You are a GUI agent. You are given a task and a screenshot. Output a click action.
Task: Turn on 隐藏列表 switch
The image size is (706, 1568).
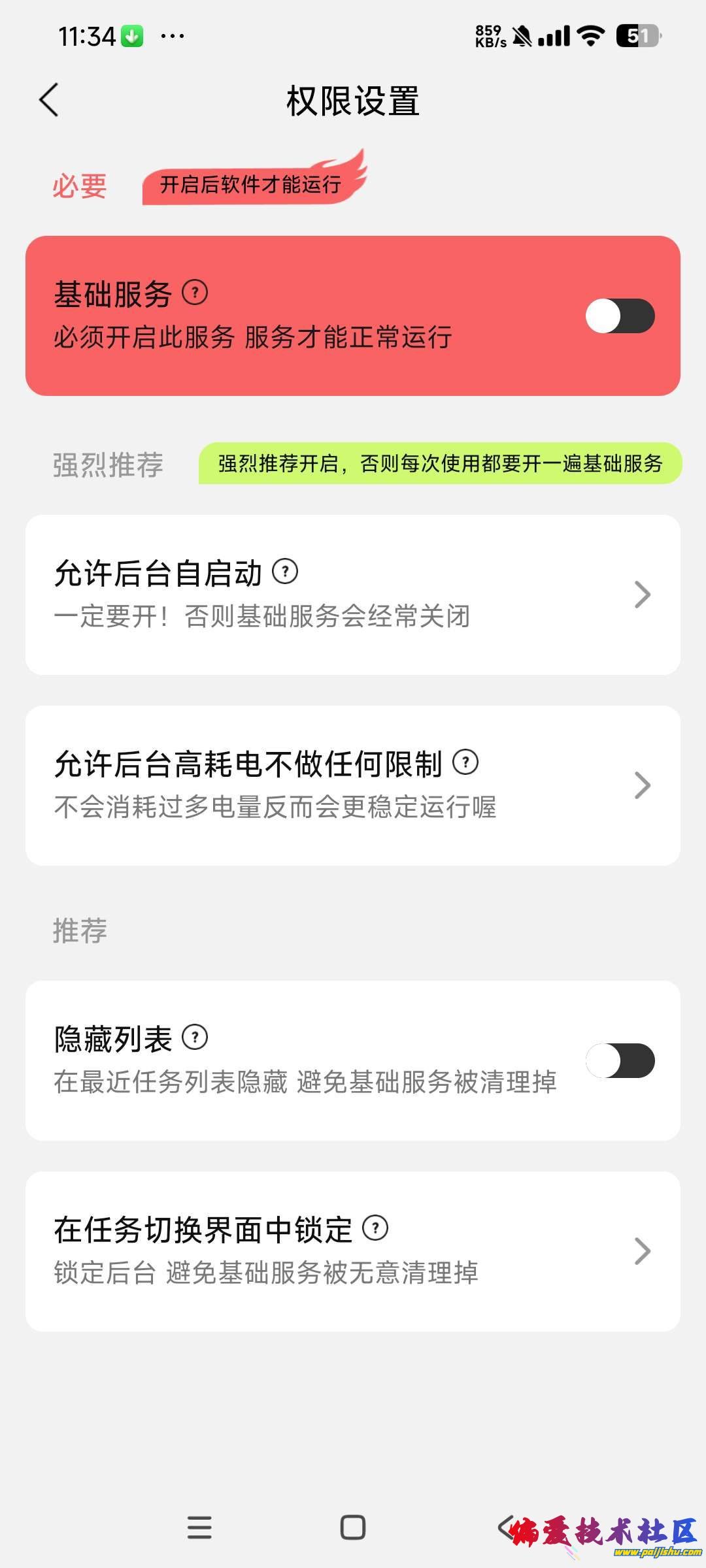[620, 1060]
